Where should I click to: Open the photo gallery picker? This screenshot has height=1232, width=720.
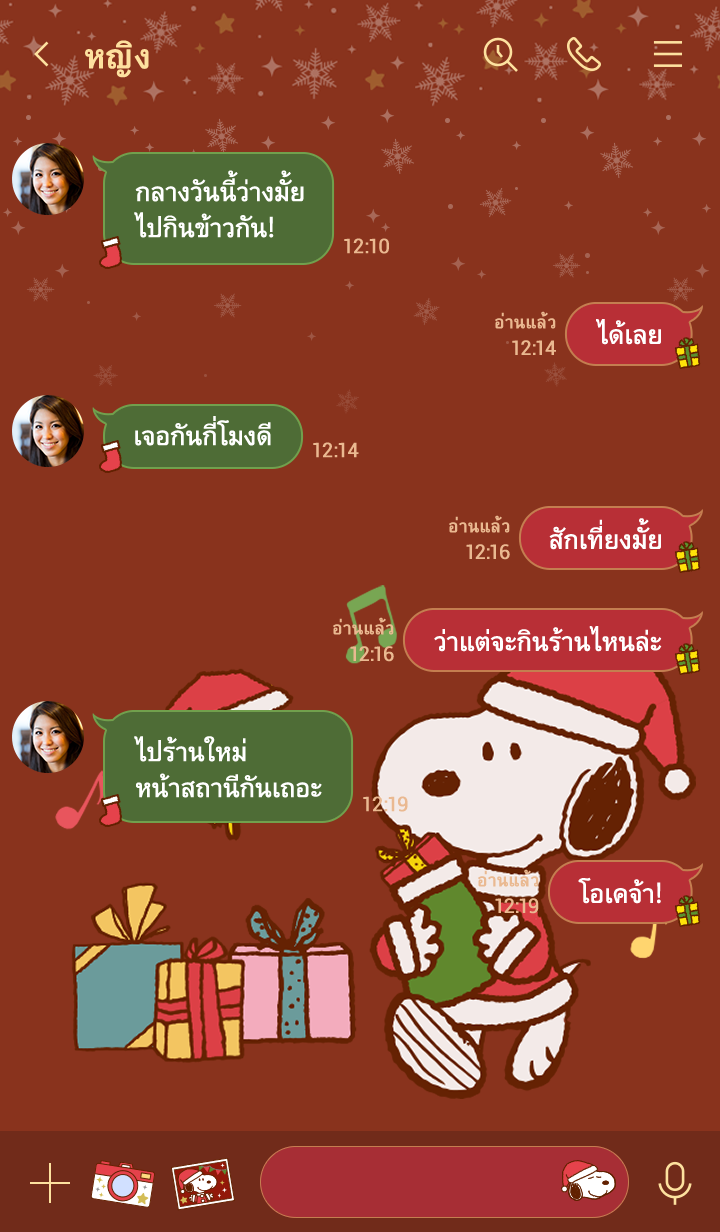point(203,1184)
